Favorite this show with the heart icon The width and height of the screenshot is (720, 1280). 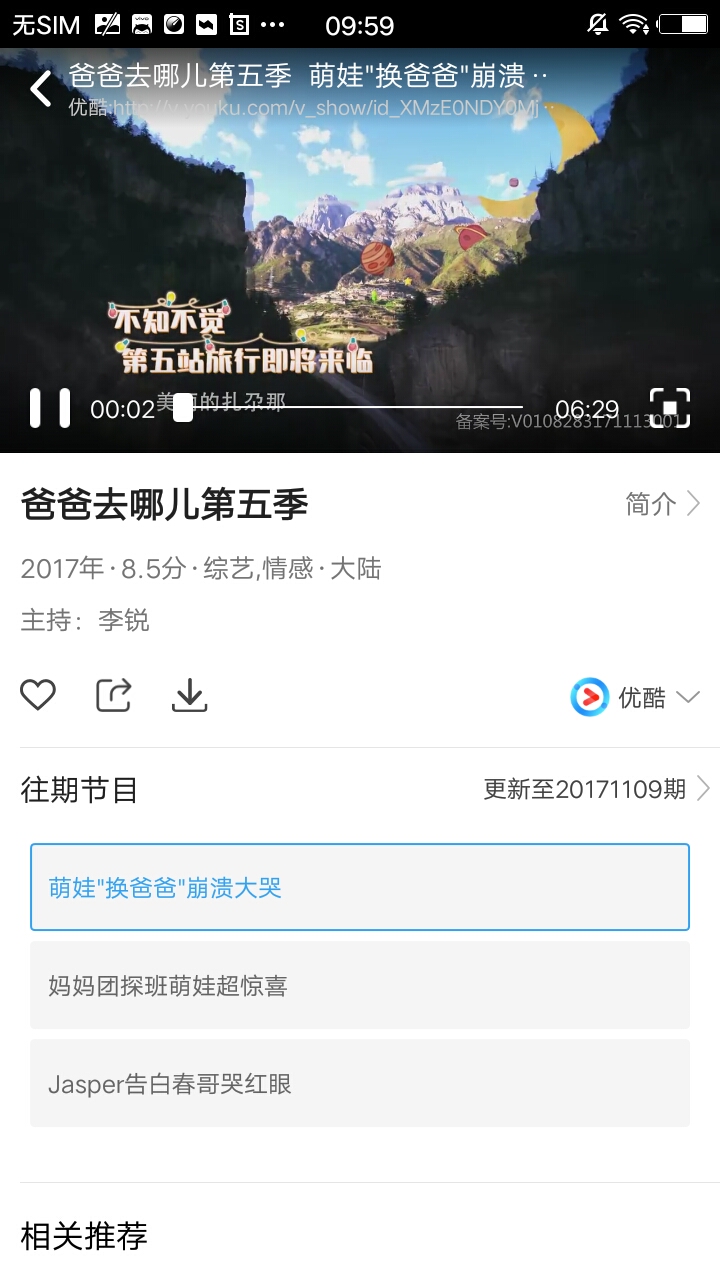pyautogui.click(x=38, y=695)
